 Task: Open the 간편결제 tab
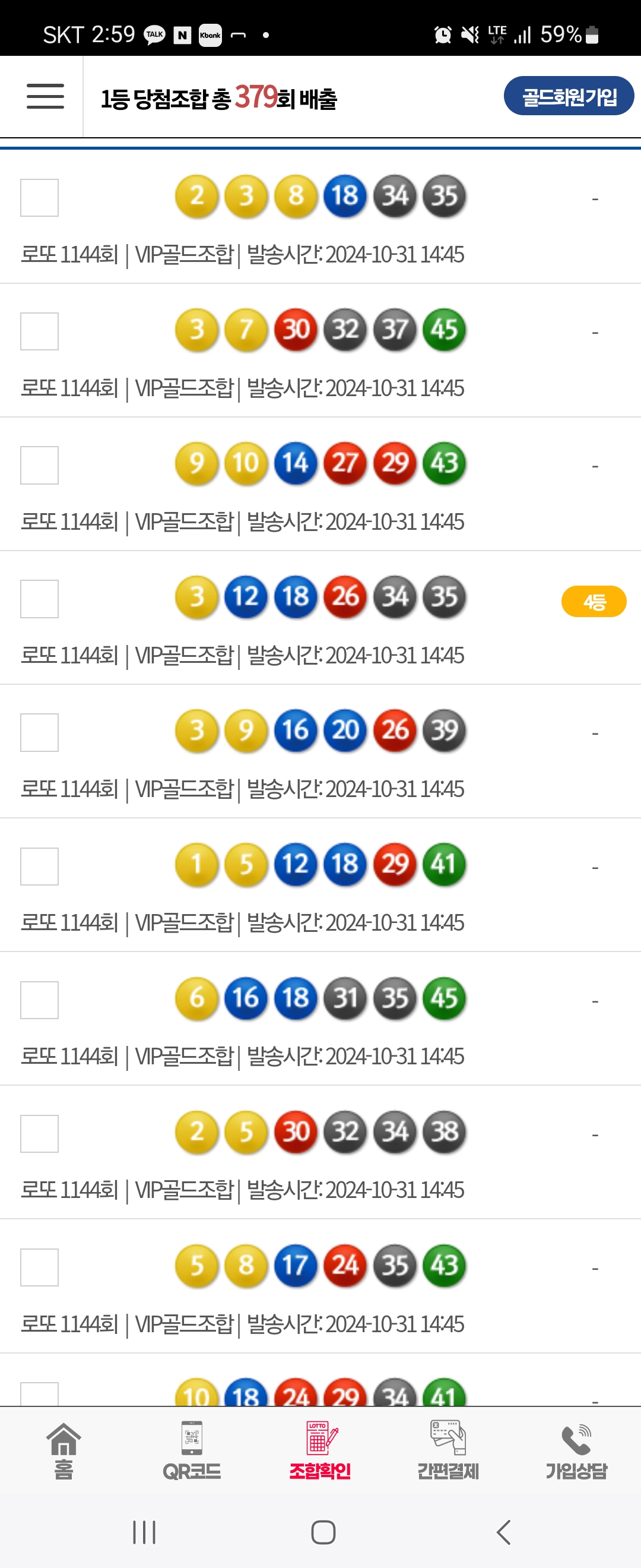pos(448,1451)
